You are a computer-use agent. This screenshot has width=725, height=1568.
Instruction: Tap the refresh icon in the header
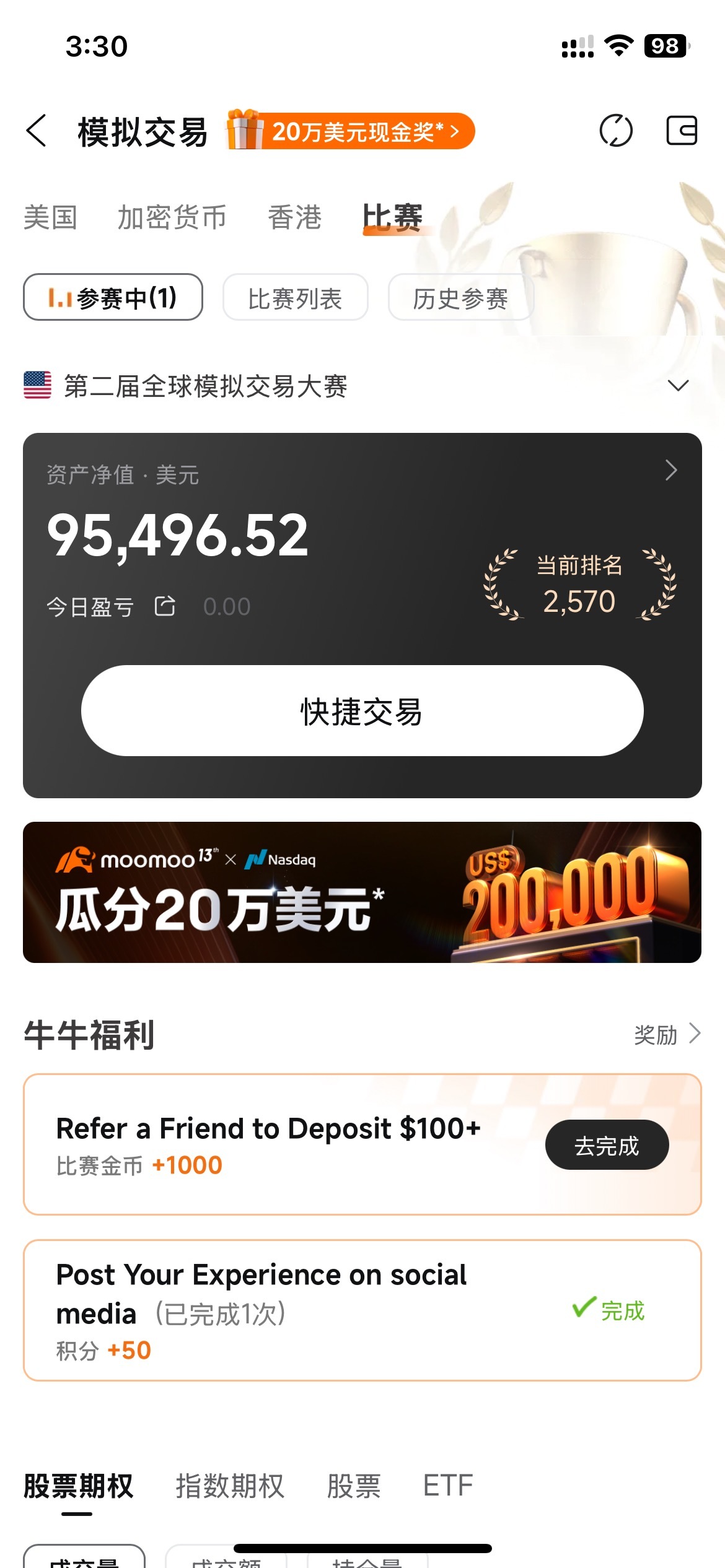(x=616, y=131)
